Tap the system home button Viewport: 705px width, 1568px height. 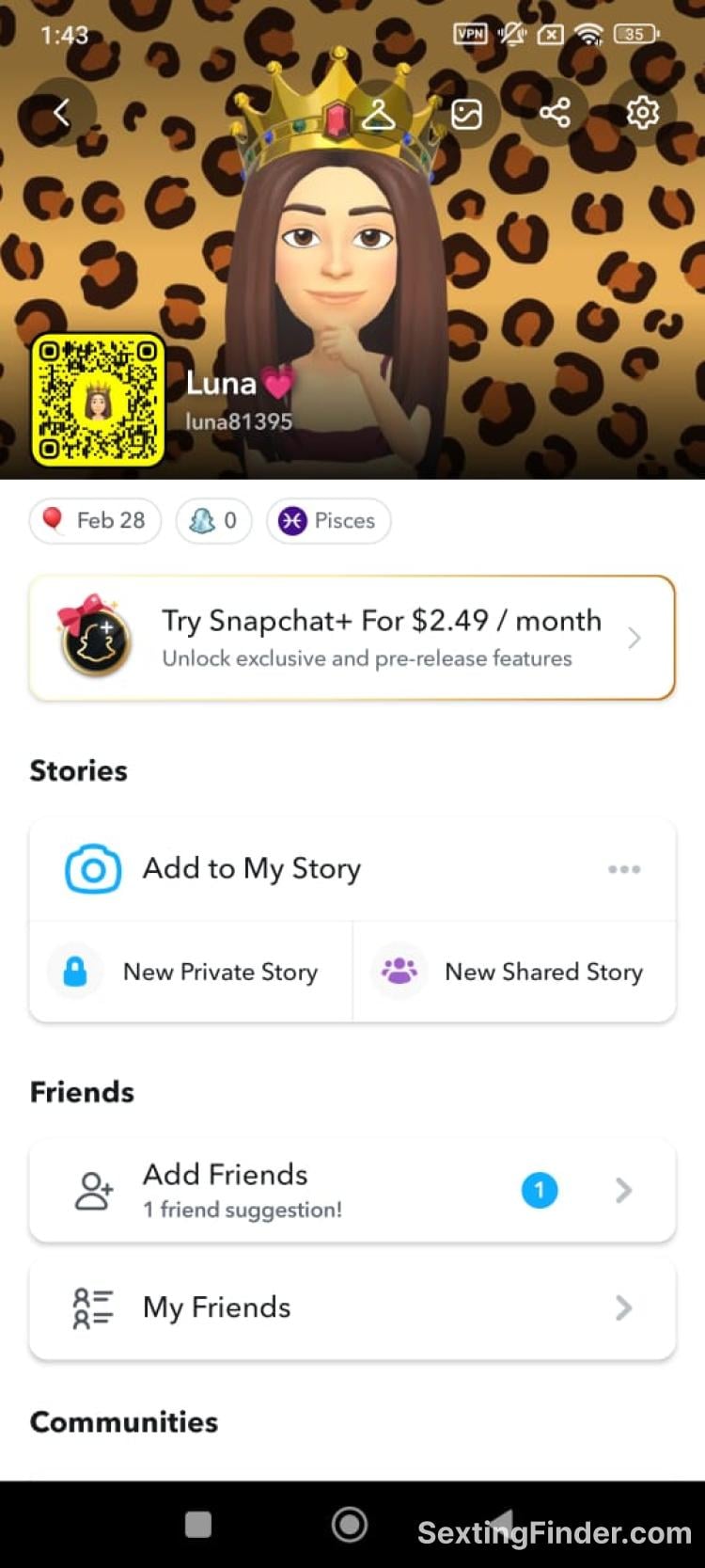click(x=350, y=1525)
